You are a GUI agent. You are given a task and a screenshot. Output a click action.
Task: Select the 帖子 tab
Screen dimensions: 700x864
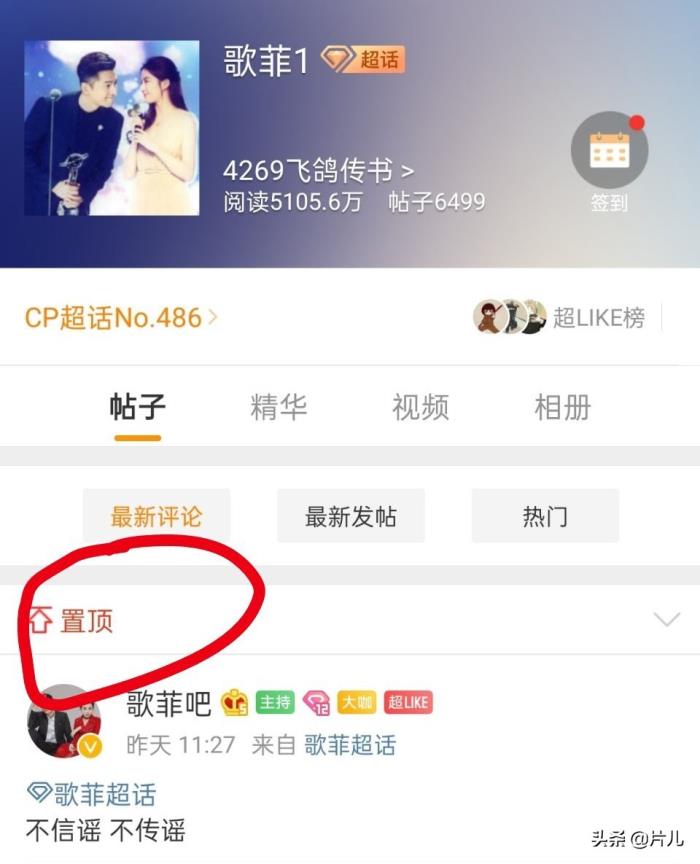[x=137, y=407]
